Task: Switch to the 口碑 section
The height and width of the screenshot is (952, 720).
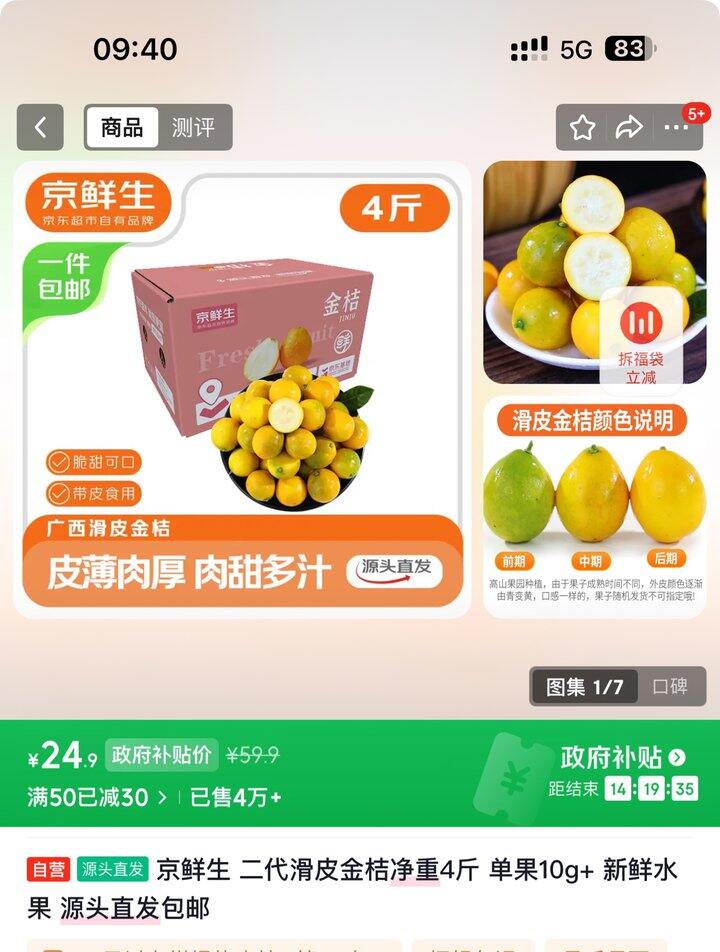Action: click(670, 687)
